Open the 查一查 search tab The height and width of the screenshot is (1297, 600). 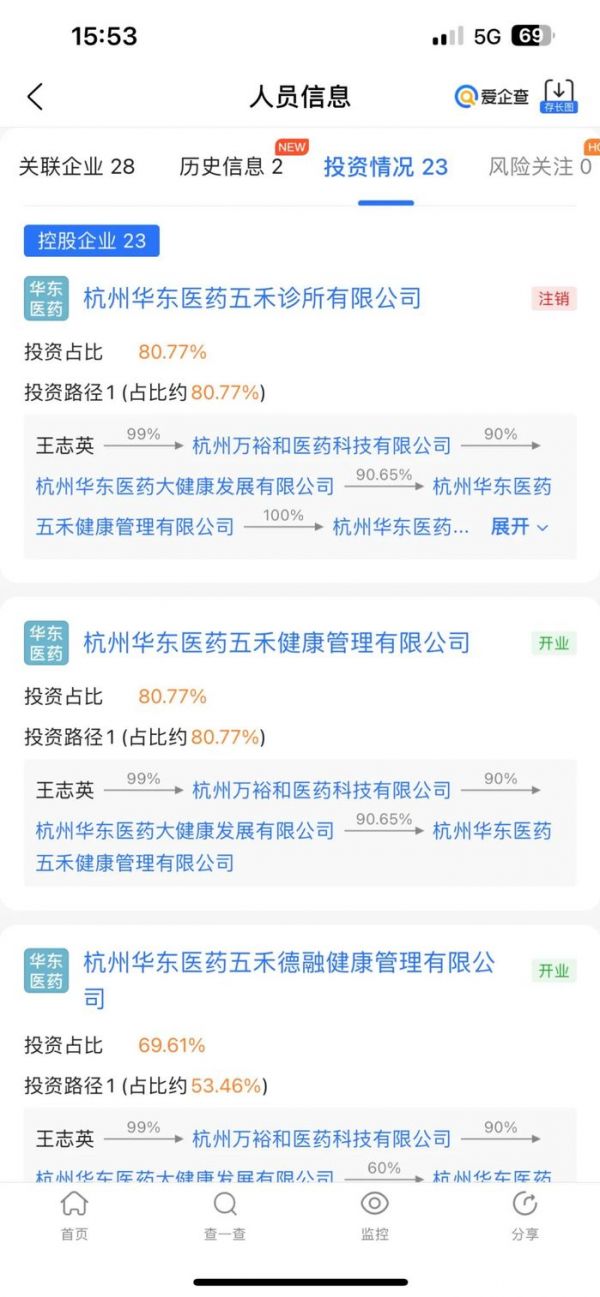225,1215
